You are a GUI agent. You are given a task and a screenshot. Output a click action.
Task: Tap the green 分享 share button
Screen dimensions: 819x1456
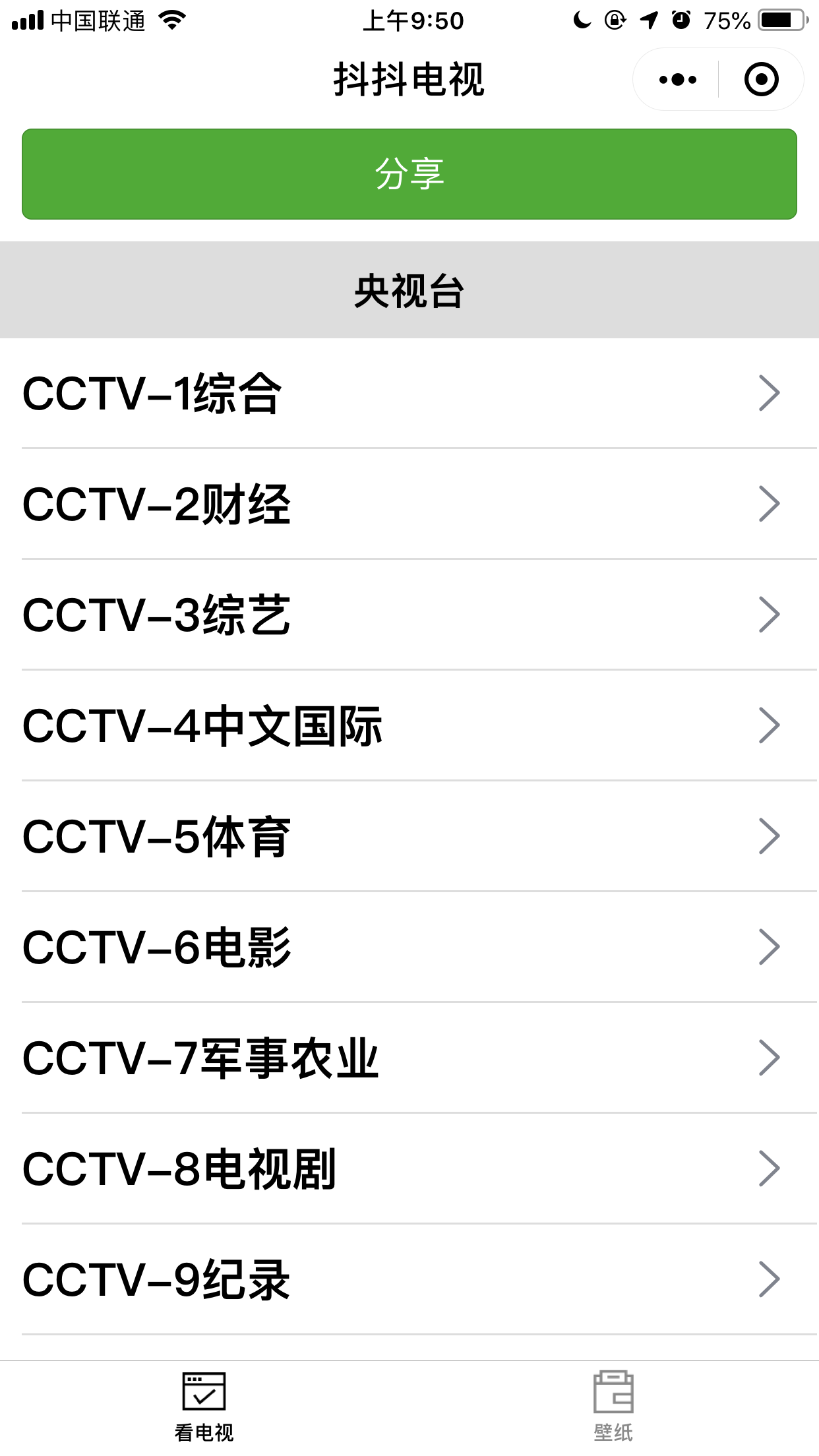click(409, 174)
